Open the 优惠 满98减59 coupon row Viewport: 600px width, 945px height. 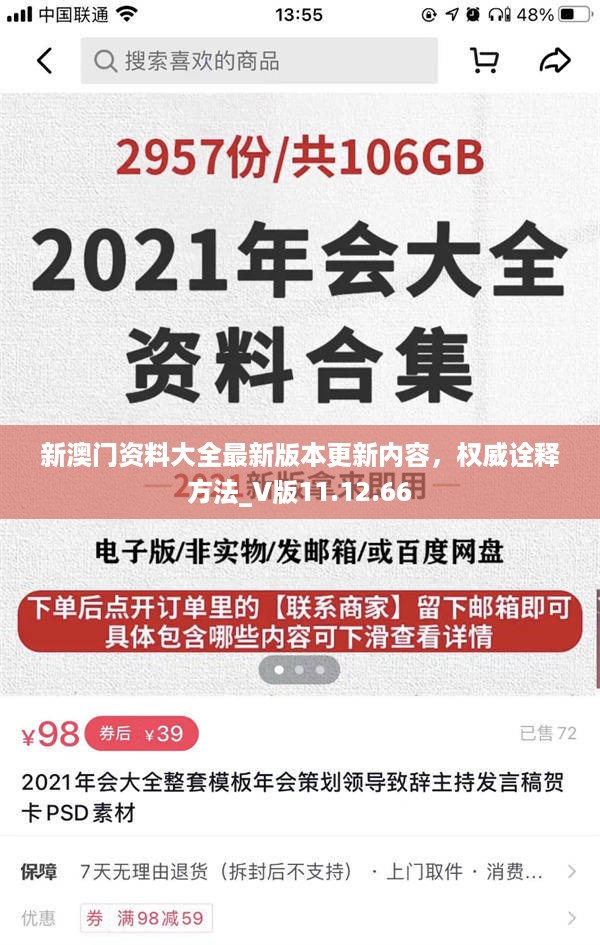(x=300, y=917)
